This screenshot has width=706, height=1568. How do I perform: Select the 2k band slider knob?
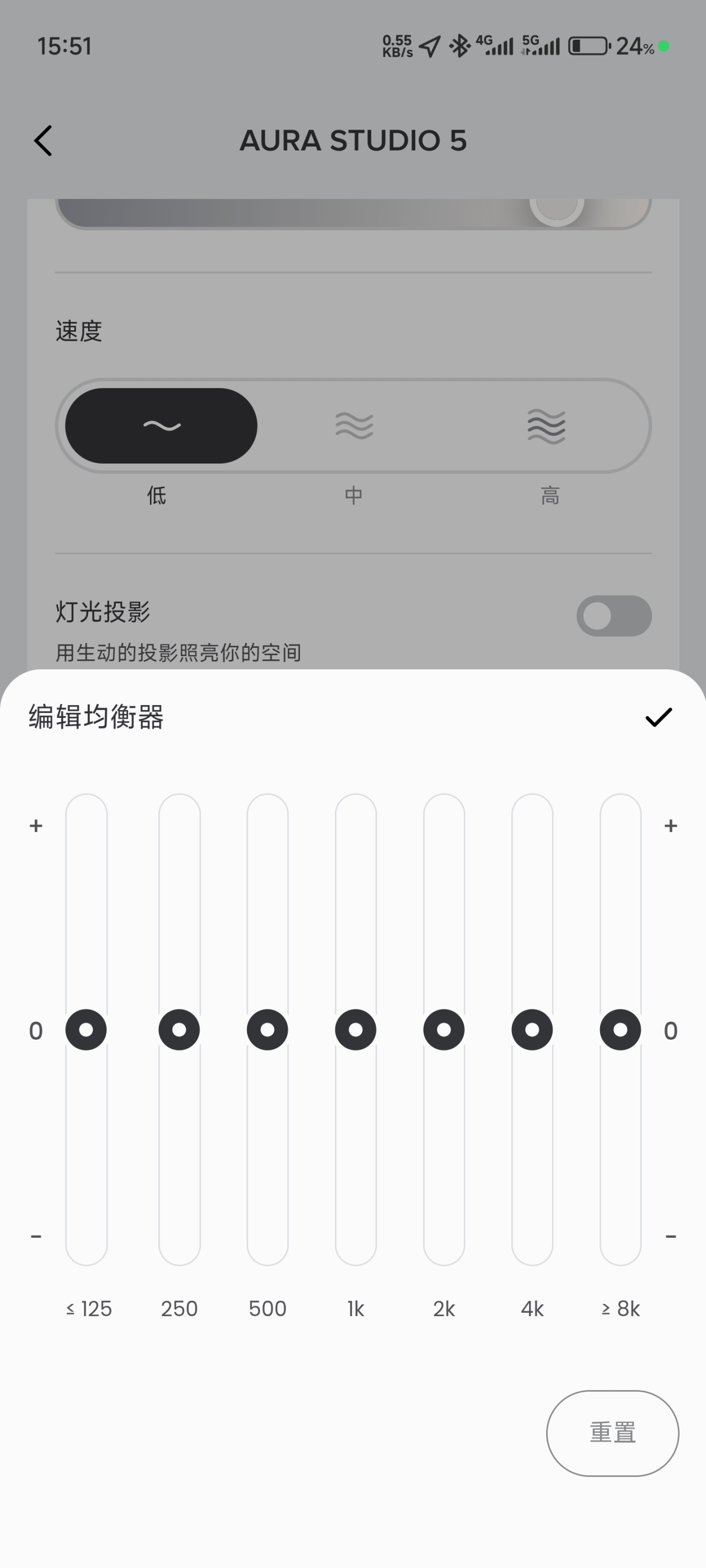click(444, 1029)
